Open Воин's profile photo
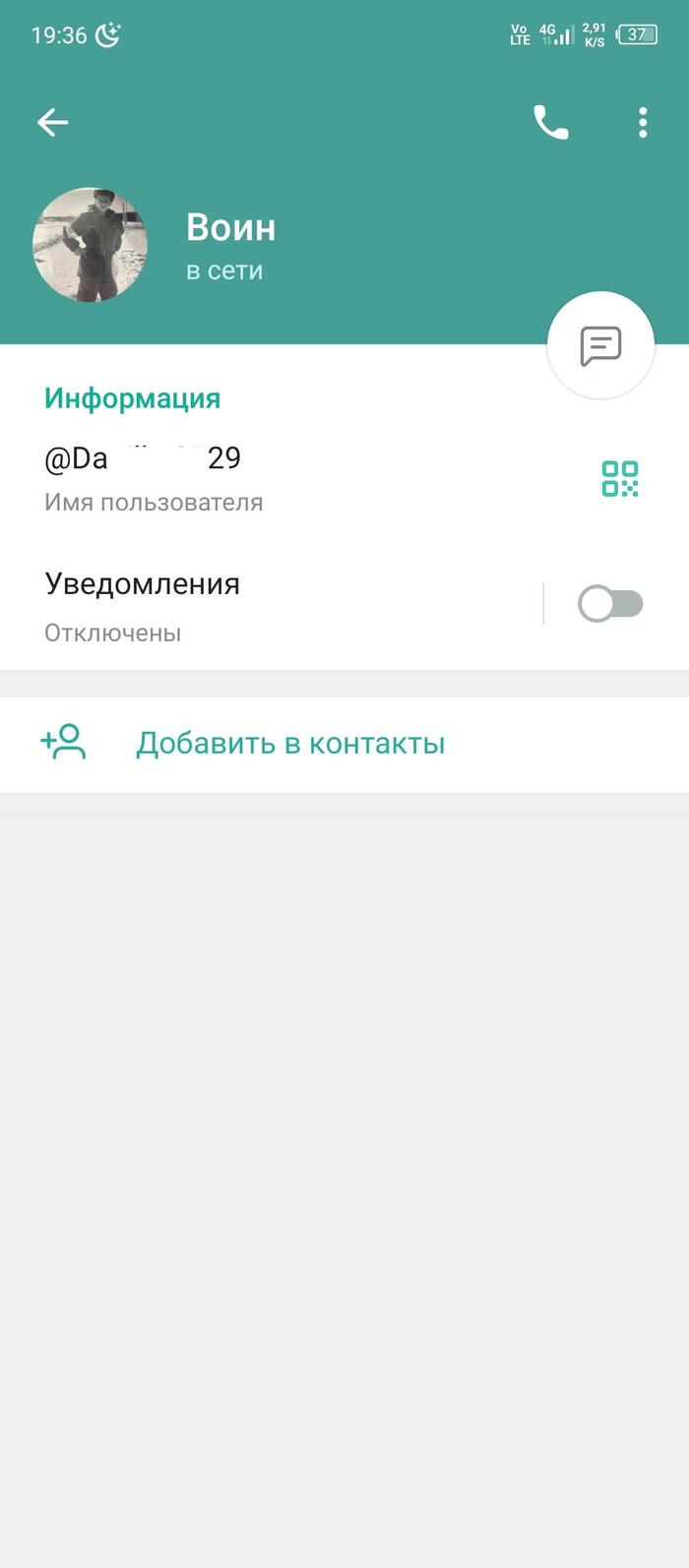The height and width of the screenshot is (1568, 689). click(91, 244)
